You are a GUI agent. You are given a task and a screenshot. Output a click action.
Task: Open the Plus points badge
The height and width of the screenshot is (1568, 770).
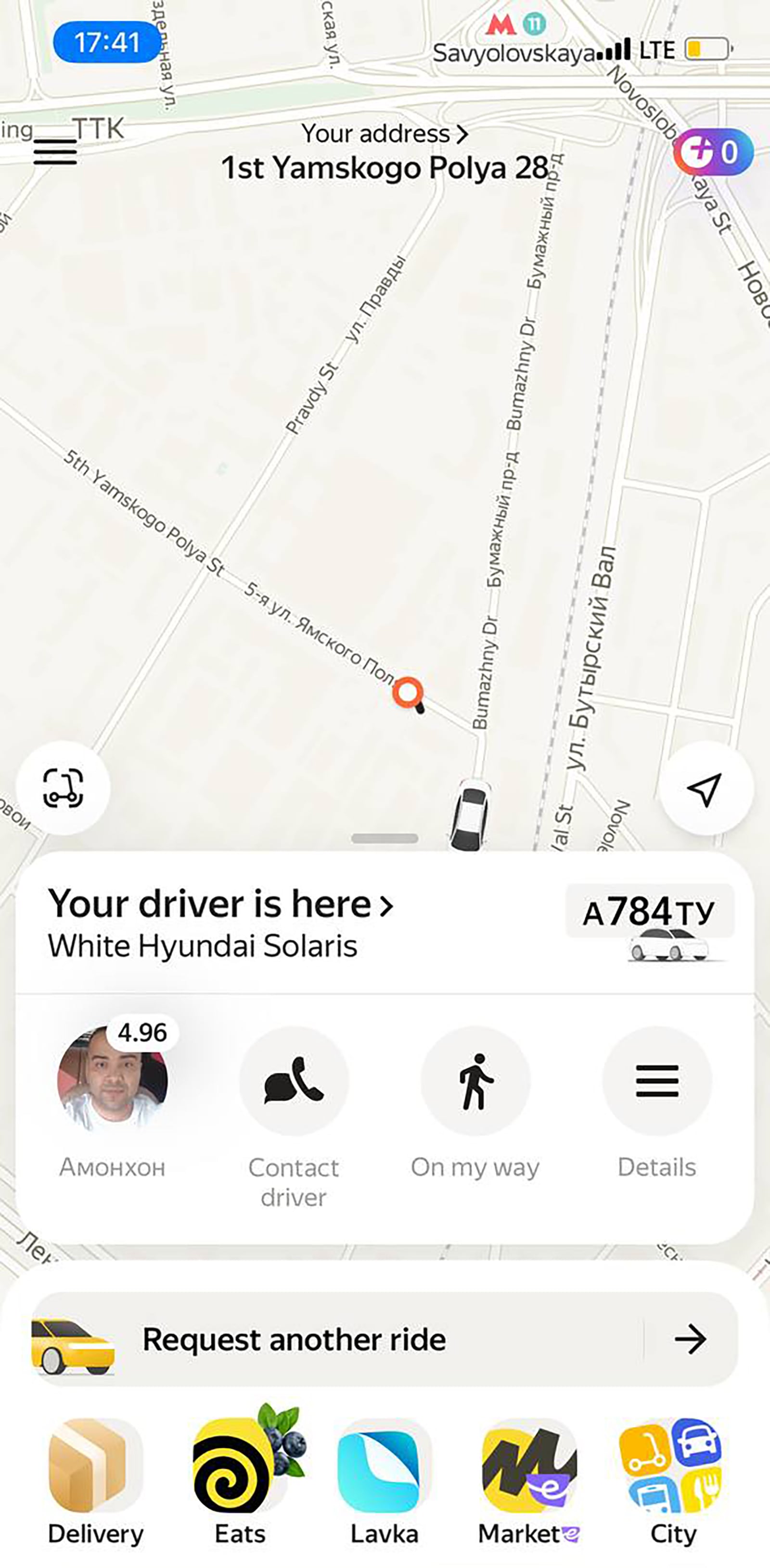click(713, 152)
